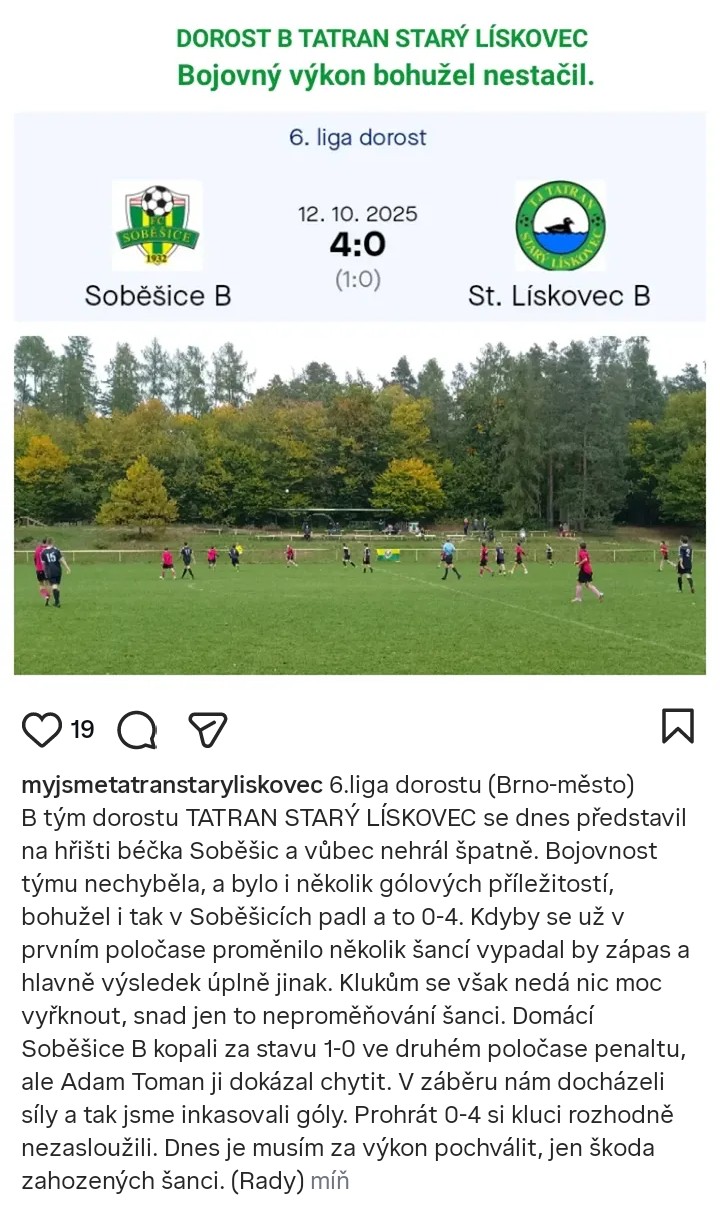Like the Tatran Starý Lískovec post
The height and width of the screenshot is (1209, 720).
tap(42, 730)
